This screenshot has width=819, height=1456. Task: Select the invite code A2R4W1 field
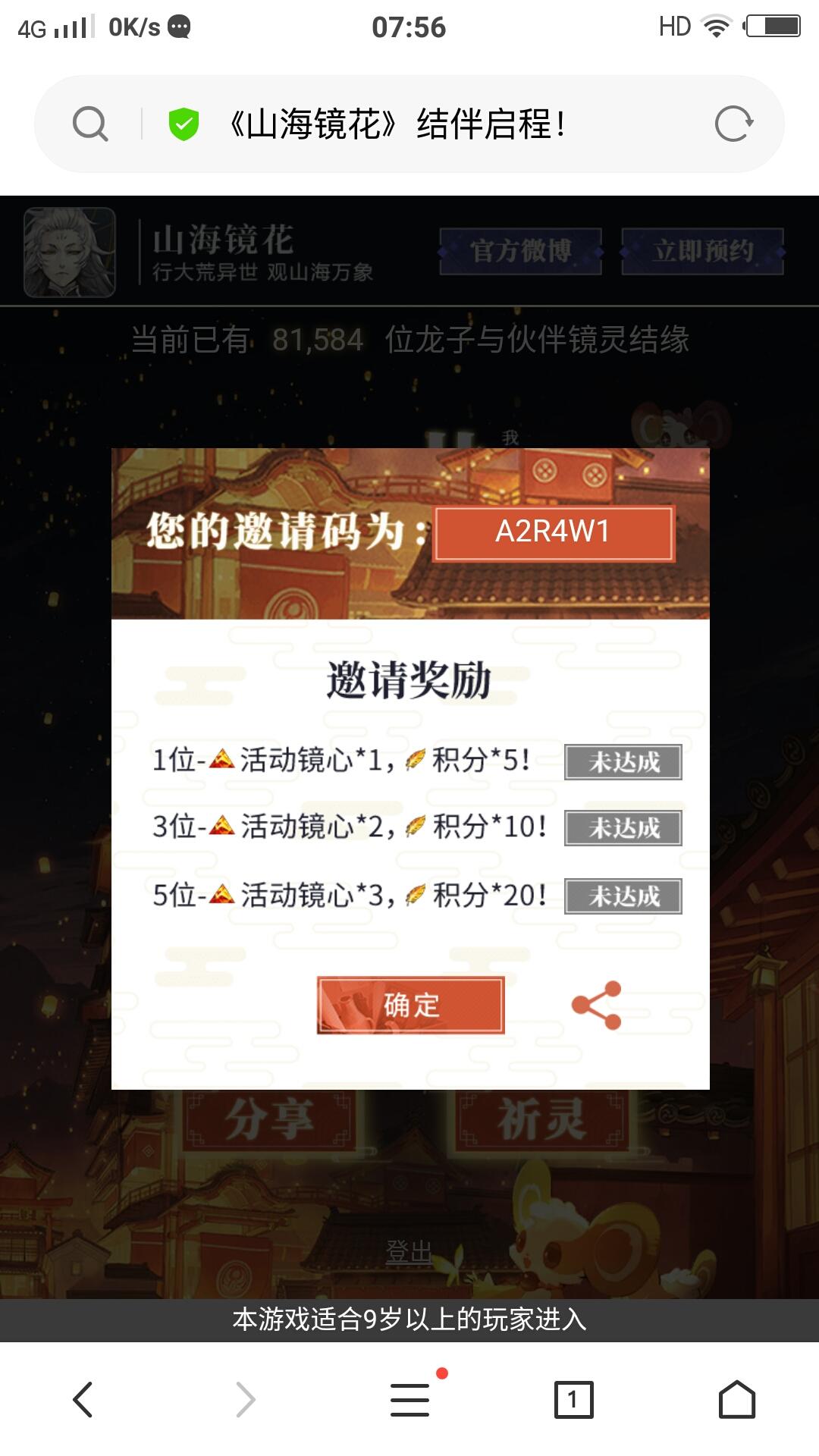click(x=553, y=533)
